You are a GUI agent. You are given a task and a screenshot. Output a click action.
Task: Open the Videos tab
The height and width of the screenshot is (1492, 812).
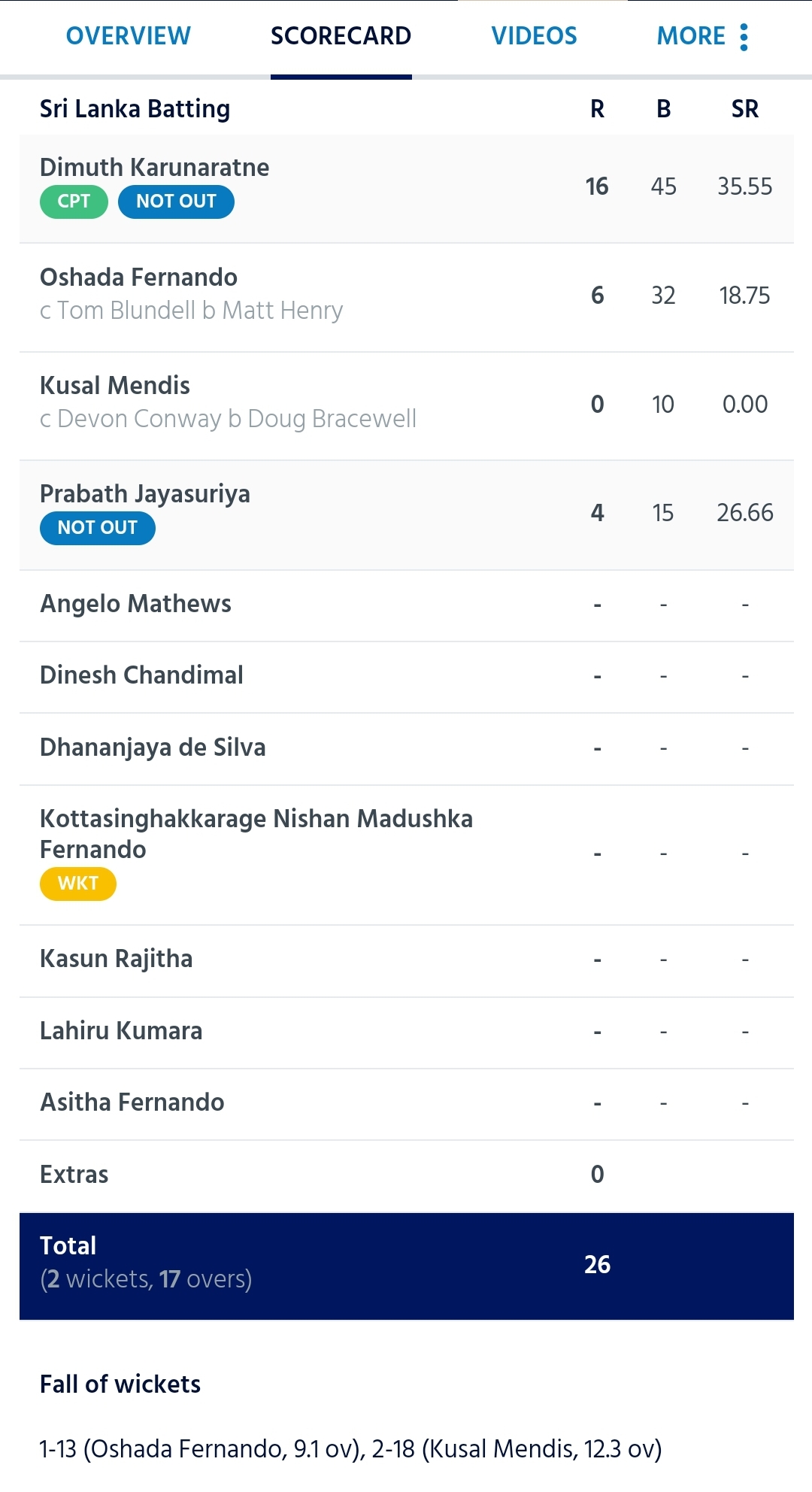click(x=534, y=36)
